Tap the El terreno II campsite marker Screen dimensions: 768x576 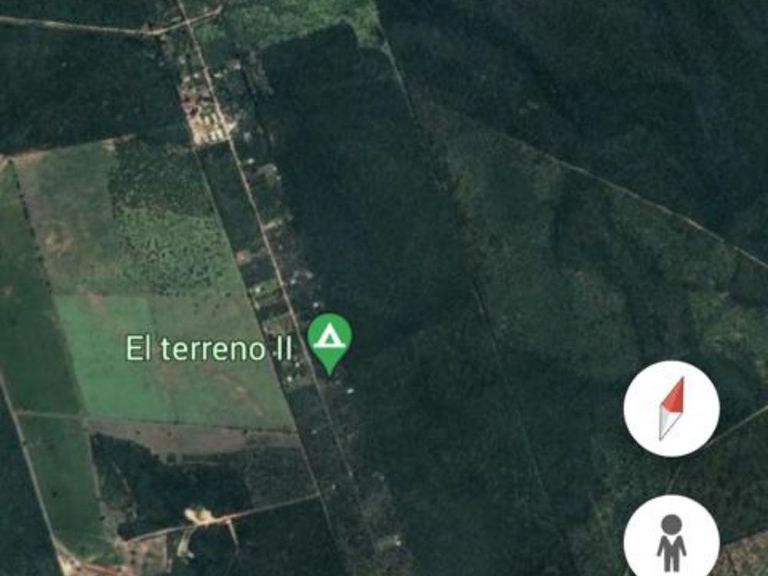click(329, 341)
